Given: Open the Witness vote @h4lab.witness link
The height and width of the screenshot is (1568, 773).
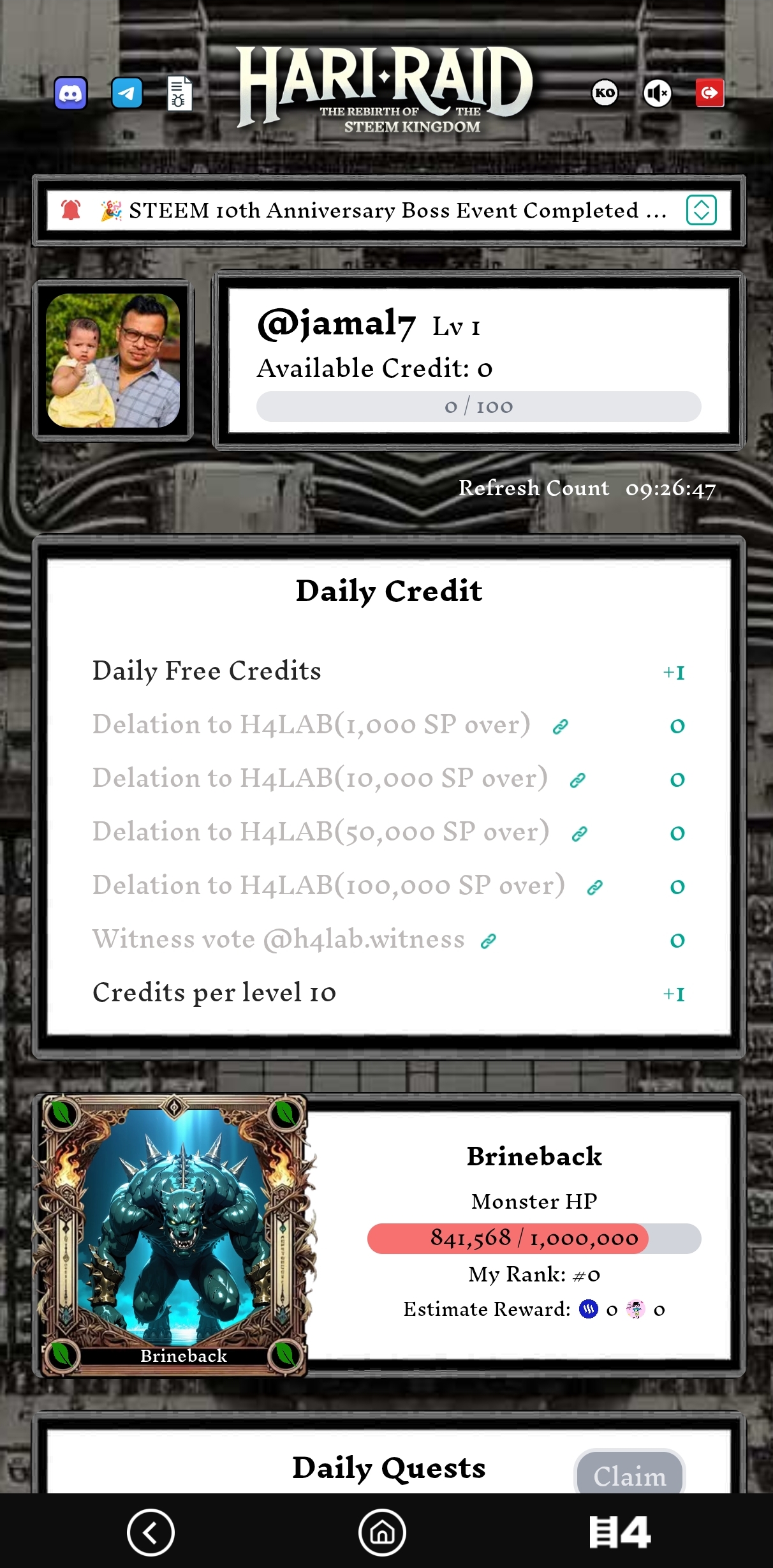Looking at the screenshot, I should click(488, 941).
